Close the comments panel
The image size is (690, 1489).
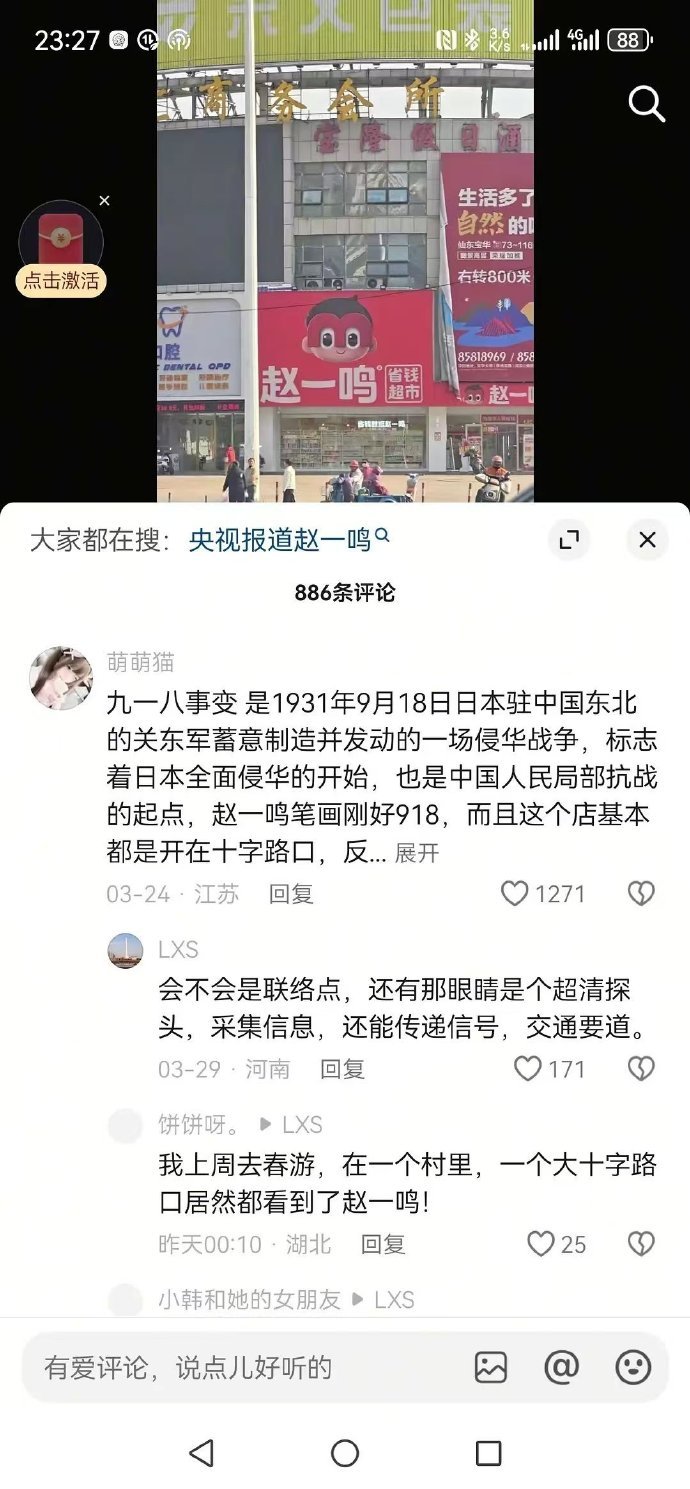pyautogui.click(x=647, y=540)
